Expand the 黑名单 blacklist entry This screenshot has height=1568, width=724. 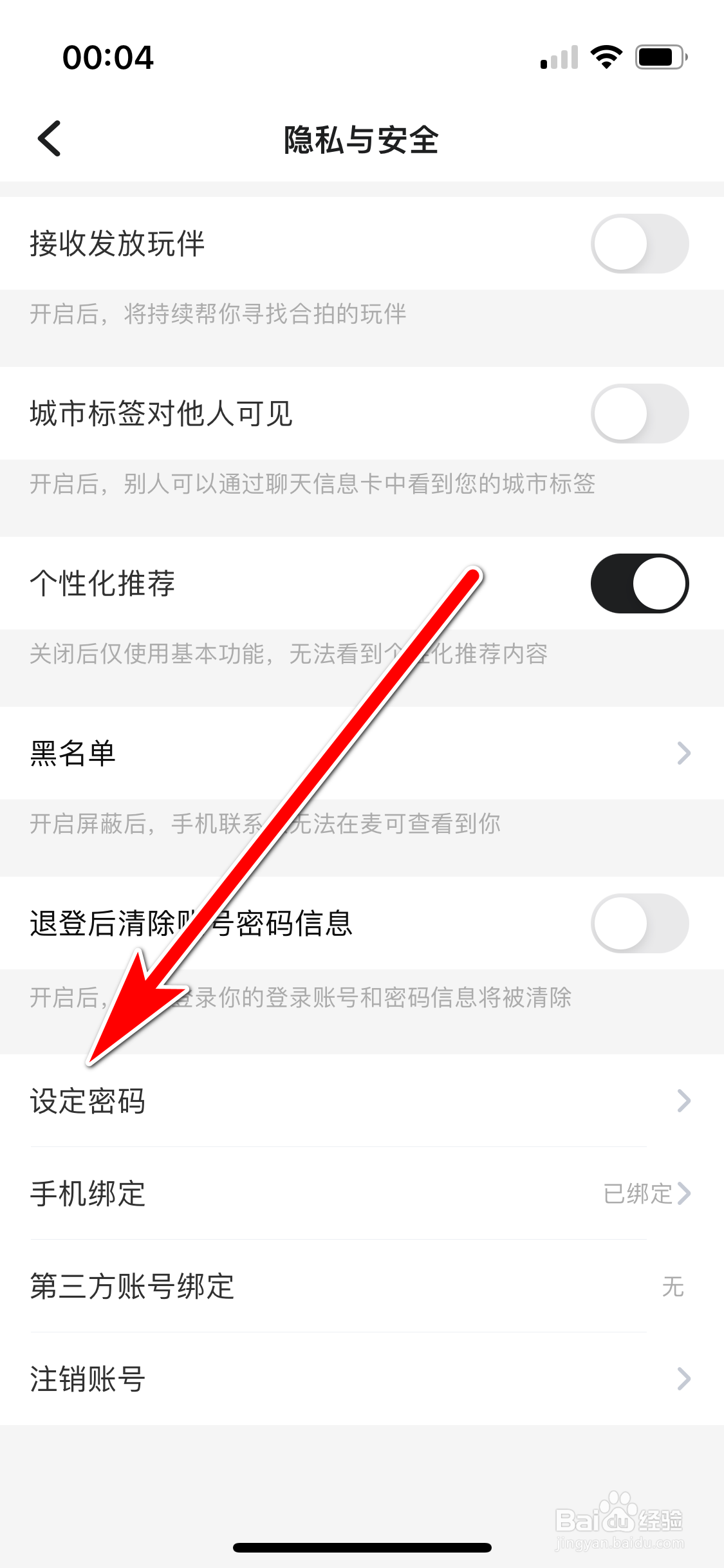click(x=683, y=754)
